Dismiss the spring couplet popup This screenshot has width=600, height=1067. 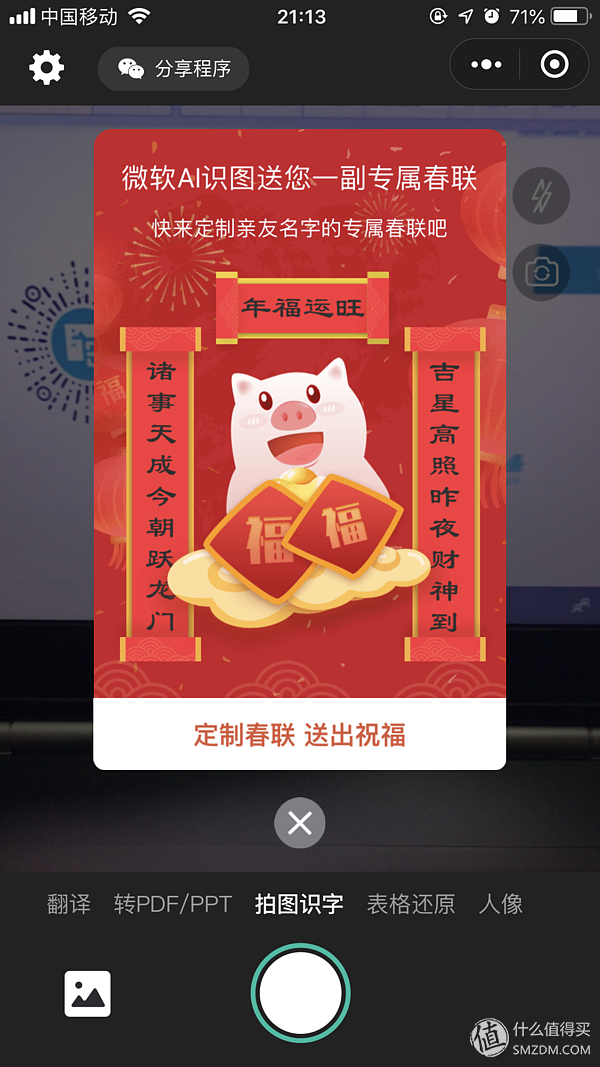click(299, 823)
